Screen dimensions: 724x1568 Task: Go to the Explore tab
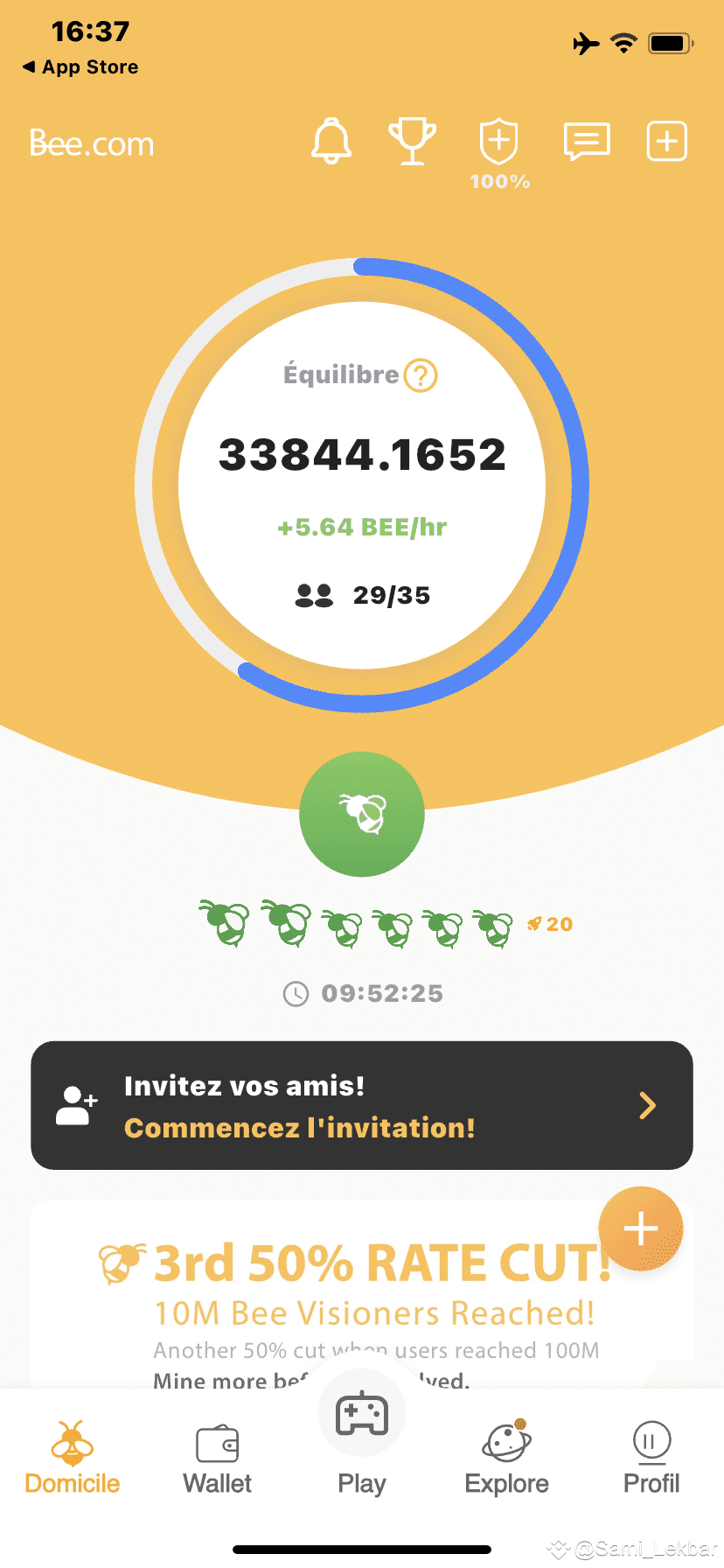click(507, 1459)
